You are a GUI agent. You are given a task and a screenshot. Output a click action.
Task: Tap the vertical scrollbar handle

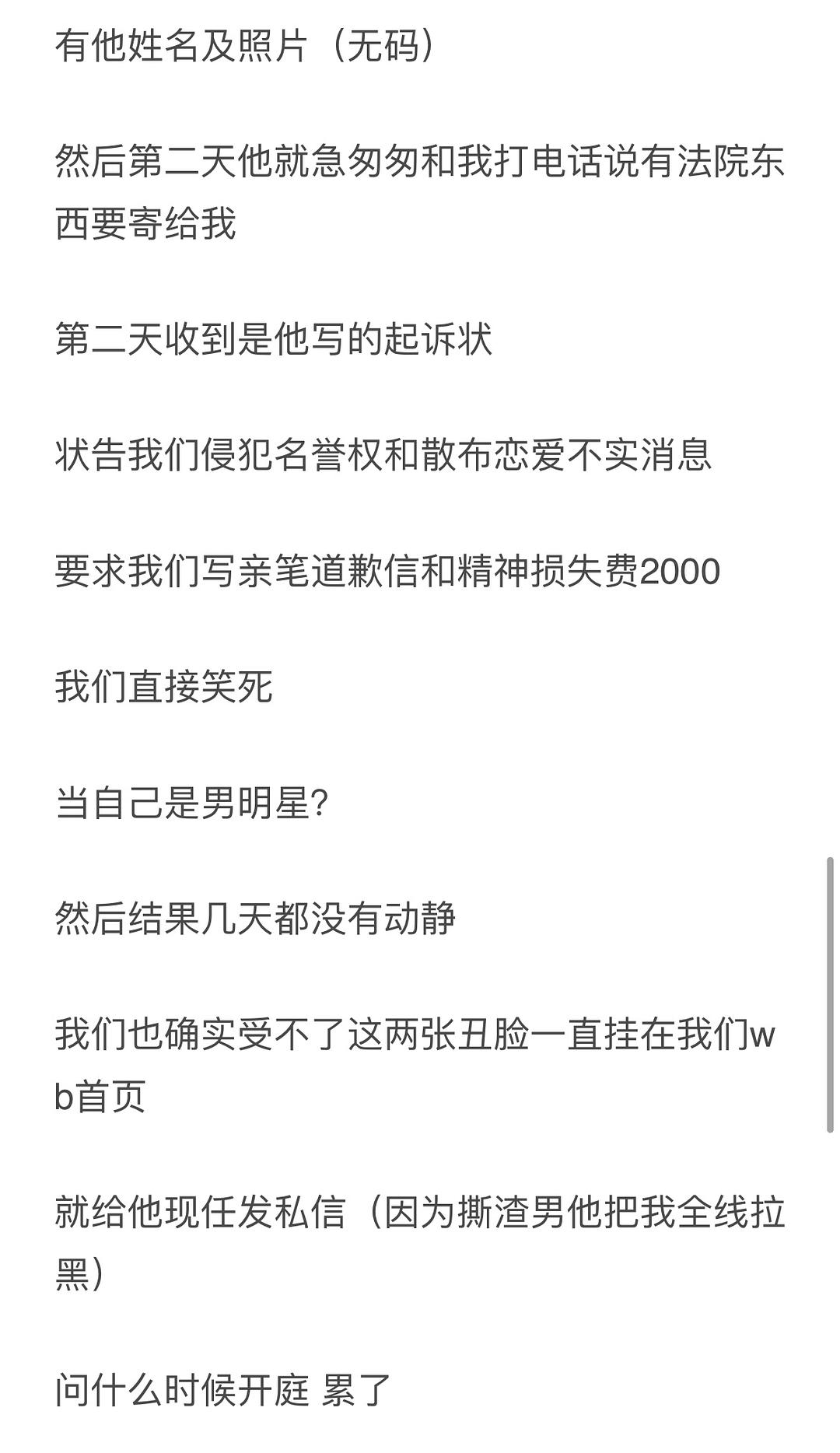pos(830,995)
